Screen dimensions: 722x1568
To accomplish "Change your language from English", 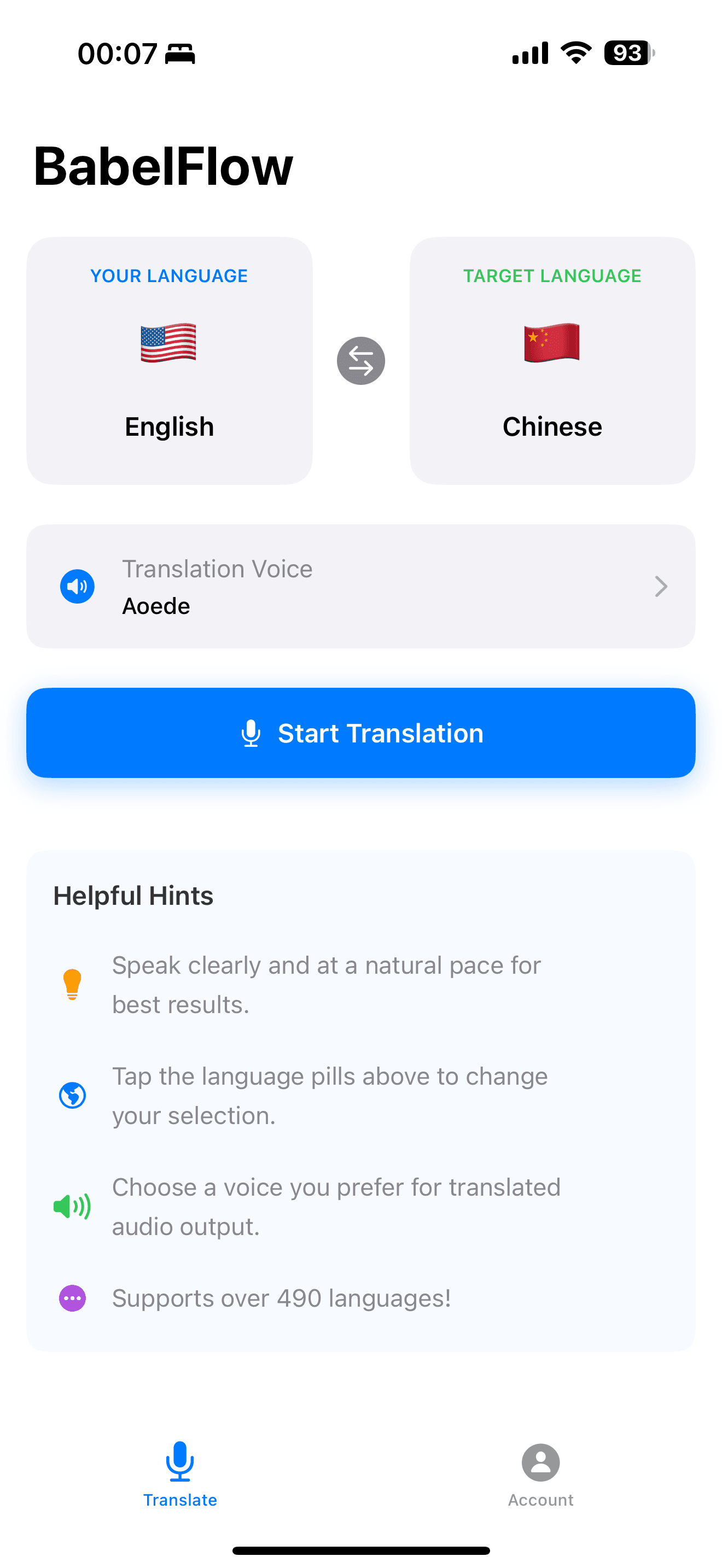I will point(169,361).
